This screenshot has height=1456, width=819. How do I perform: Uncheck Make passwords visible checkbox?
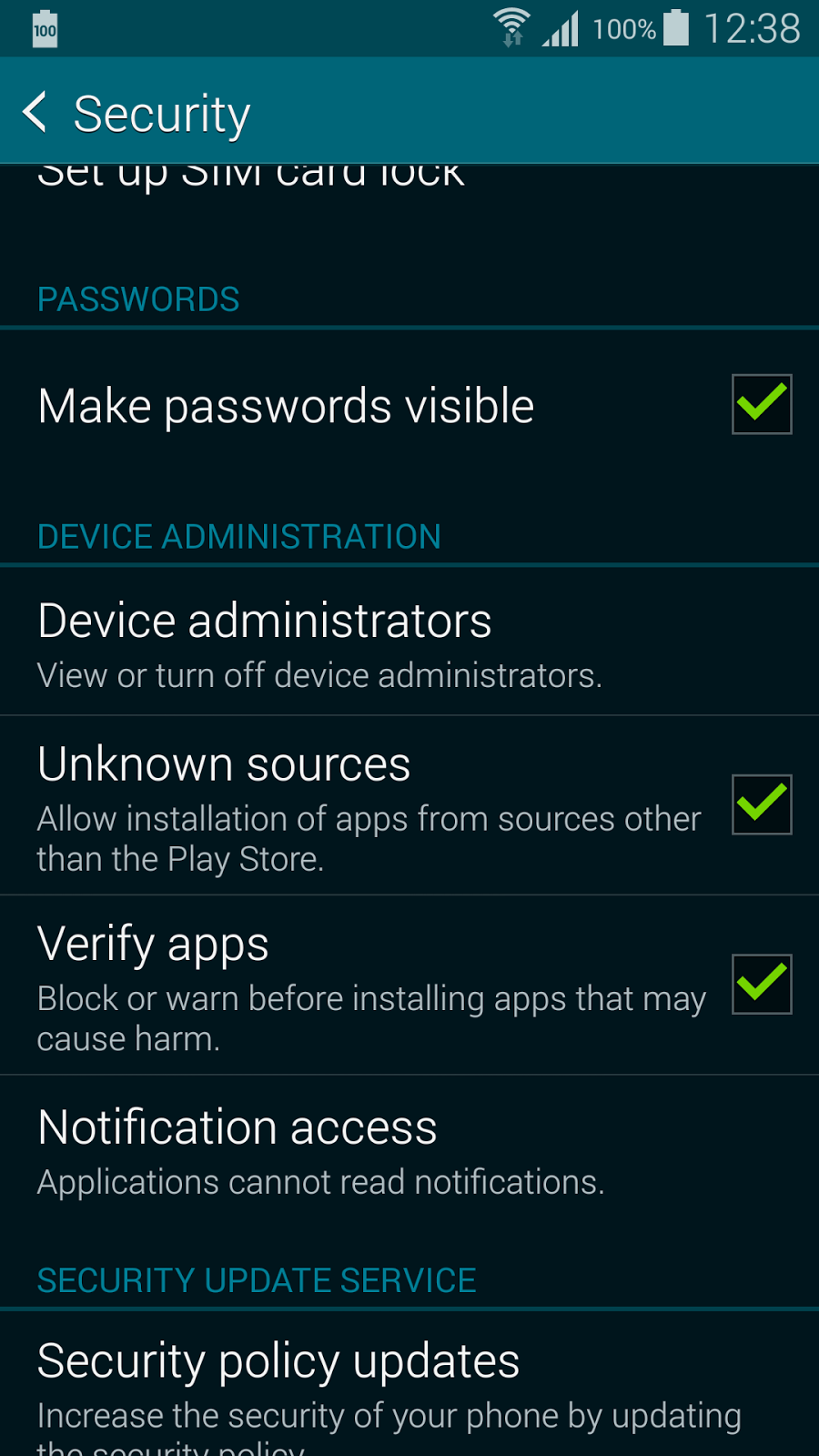[x=762, y=404]
